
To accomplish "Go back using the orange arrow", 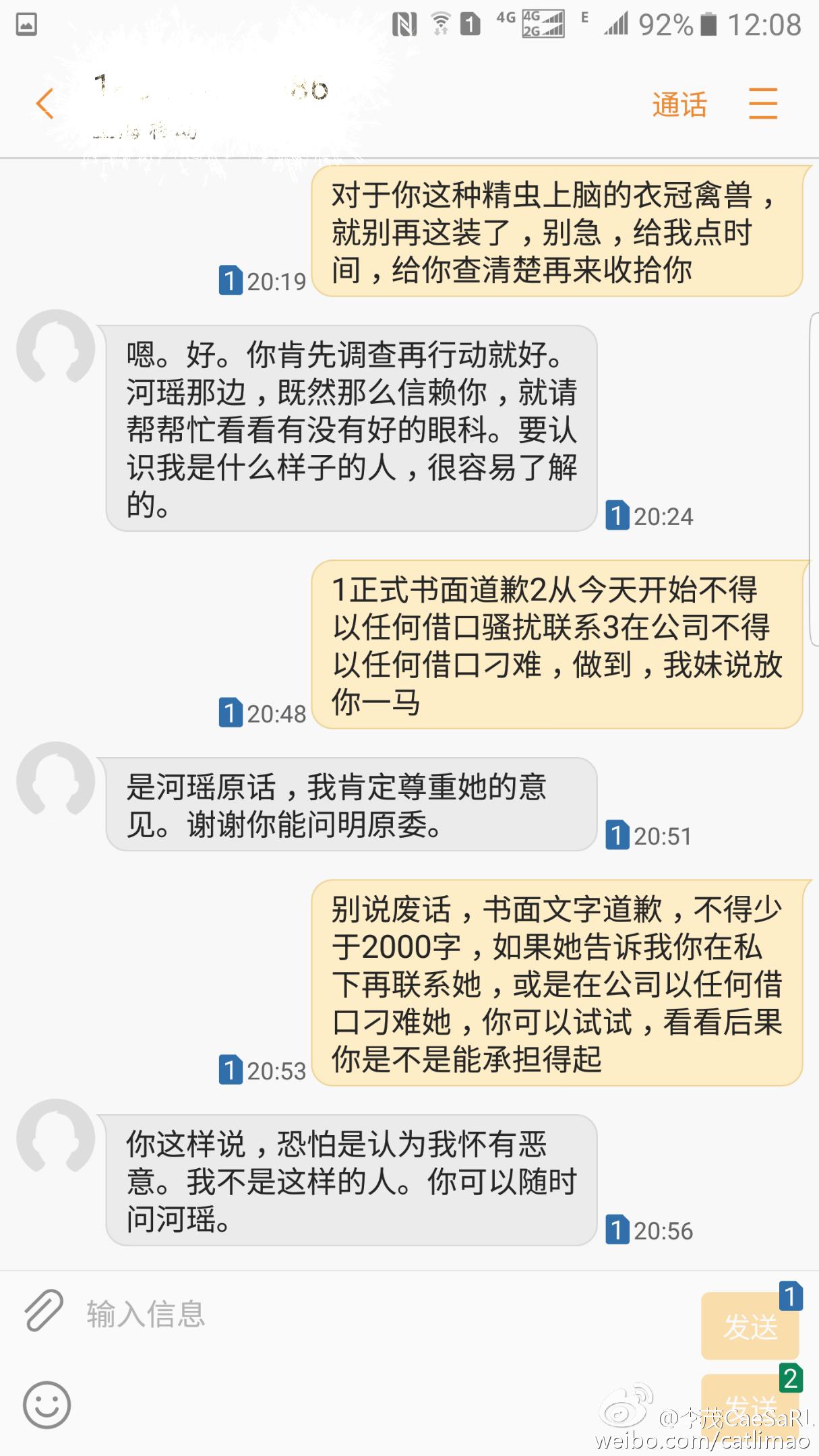I will (x=44, y=104).
